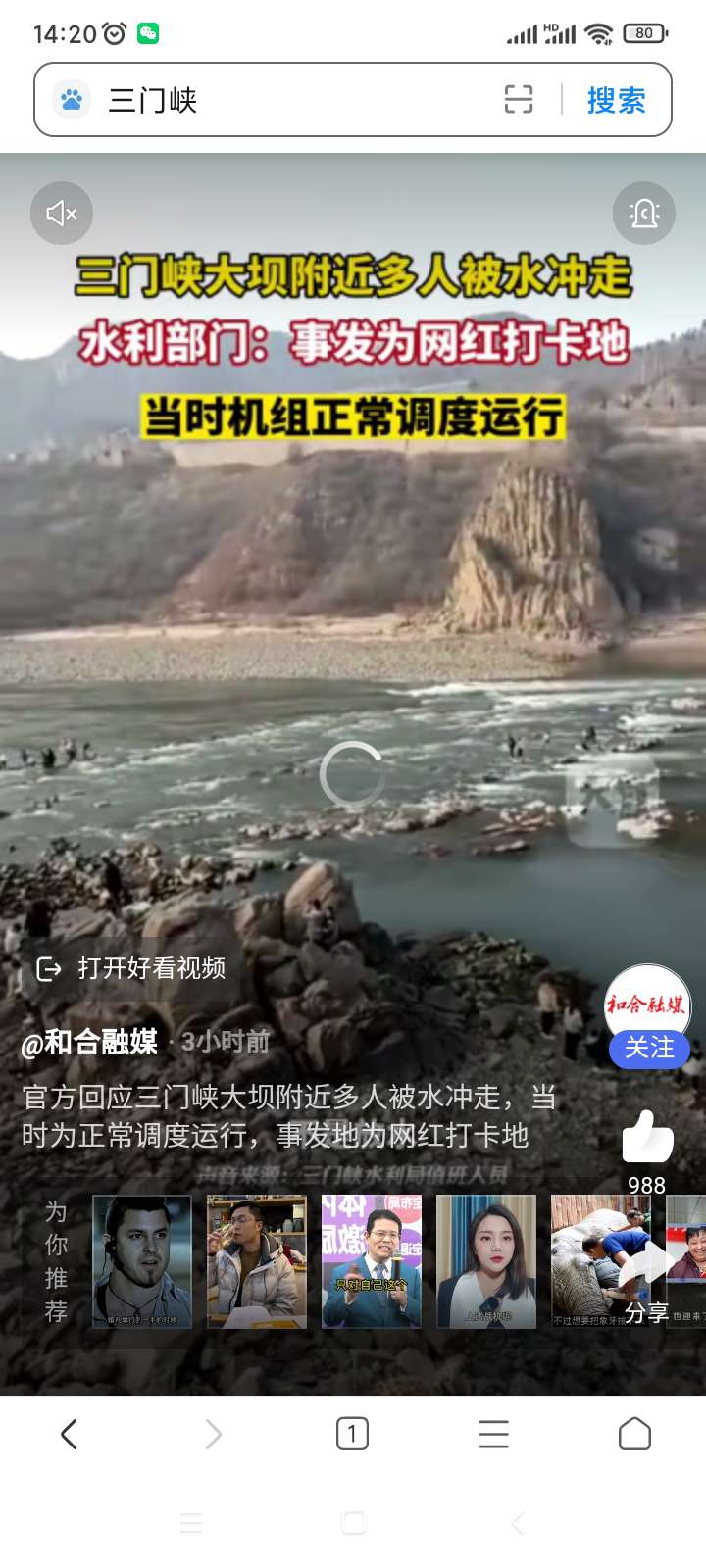This screenshot has height=1568, width=706.
Task: Unmute the video sound
Action: [61, 213]
